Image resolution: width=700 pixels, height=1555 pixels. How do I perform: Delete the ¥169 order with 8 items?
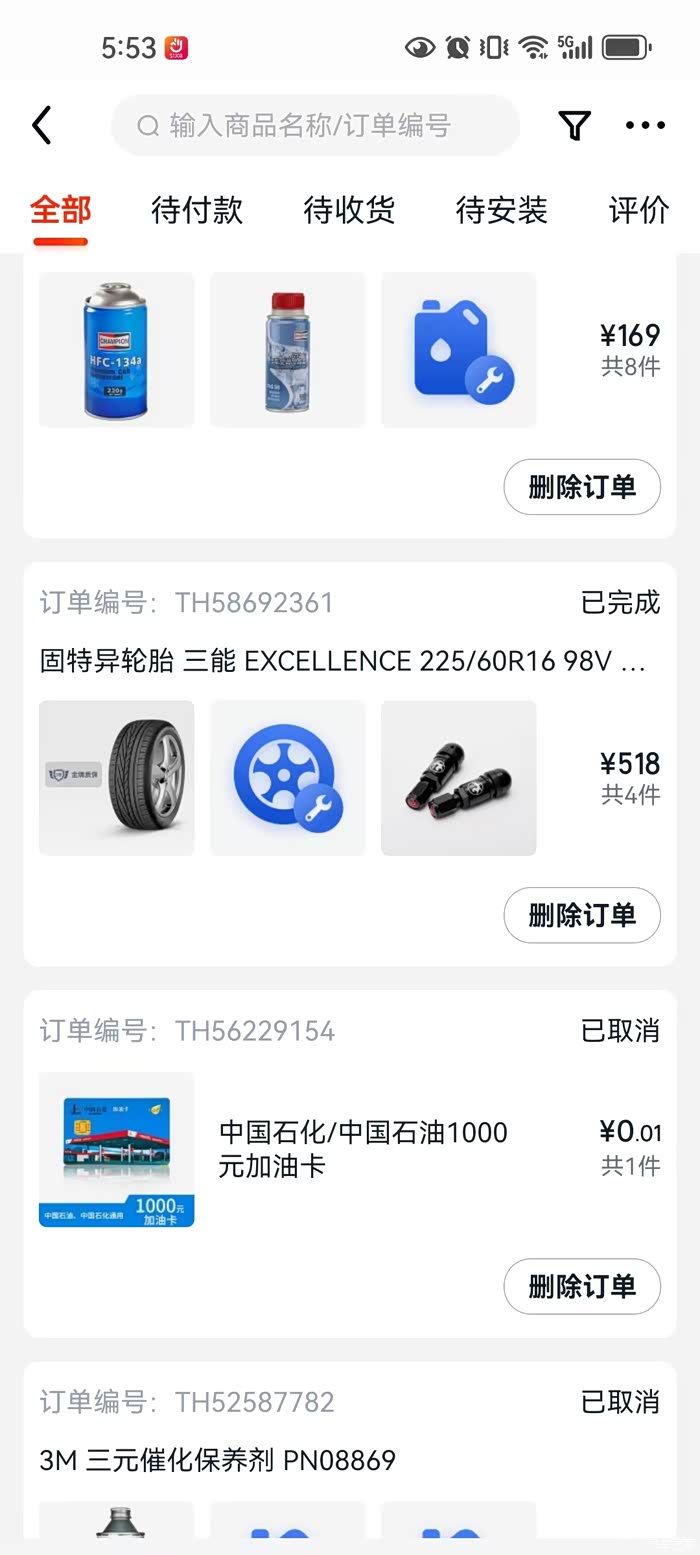tap(581, 487)
